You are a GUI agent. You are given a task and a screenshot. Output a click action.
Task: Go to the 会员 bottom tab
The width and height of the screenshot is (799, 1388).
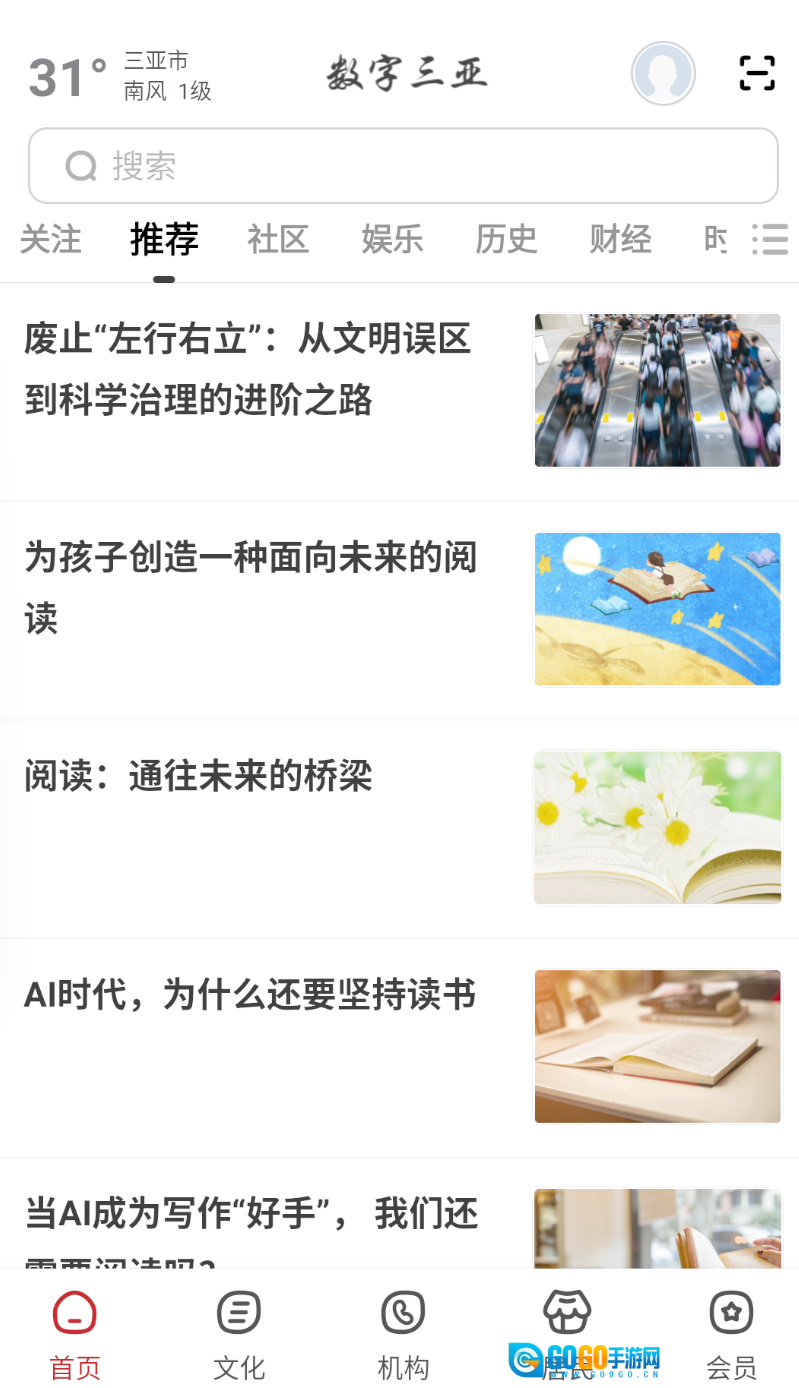point(731,1332)
